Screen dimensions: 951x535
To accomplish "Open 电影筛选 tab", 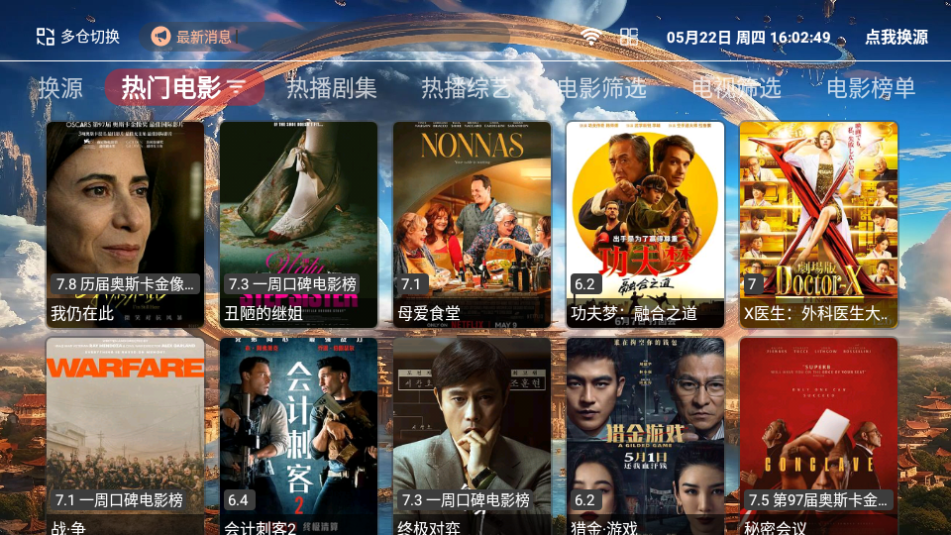I will click(602, 88).
